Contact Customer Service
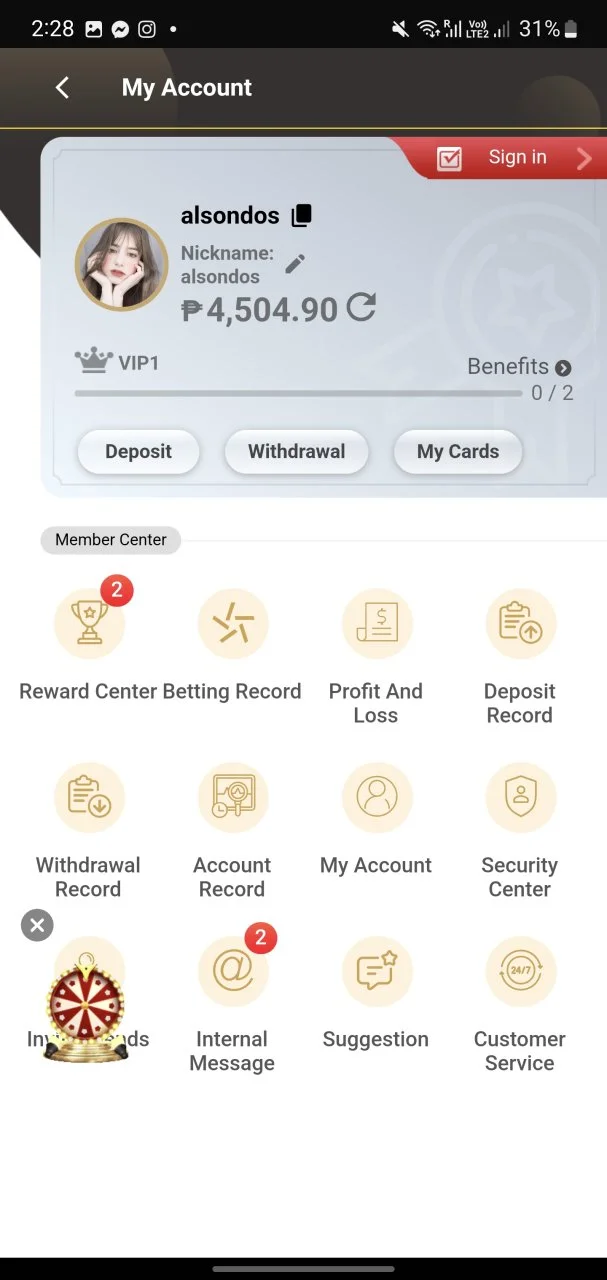The image size is (607, 1280). point(519,972)
